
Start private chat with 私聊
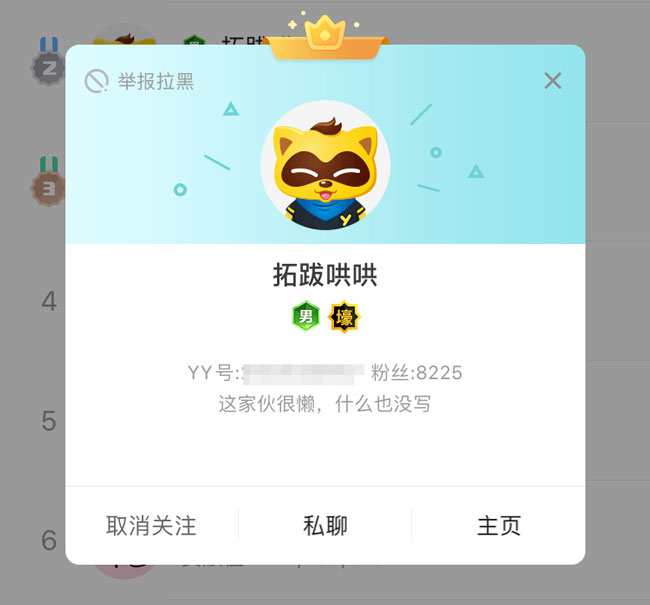click(x=325, y=526)
